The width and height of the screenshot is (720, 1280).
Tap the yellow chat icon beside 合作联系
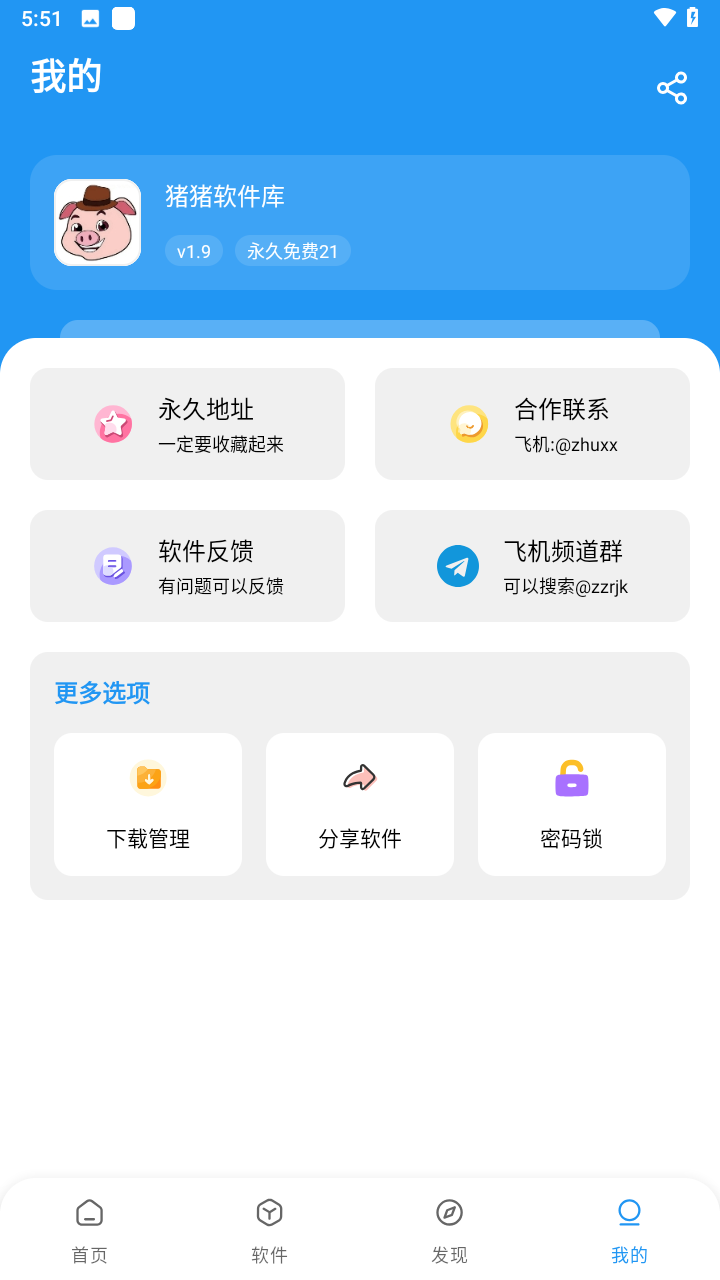tap(470, 424)
